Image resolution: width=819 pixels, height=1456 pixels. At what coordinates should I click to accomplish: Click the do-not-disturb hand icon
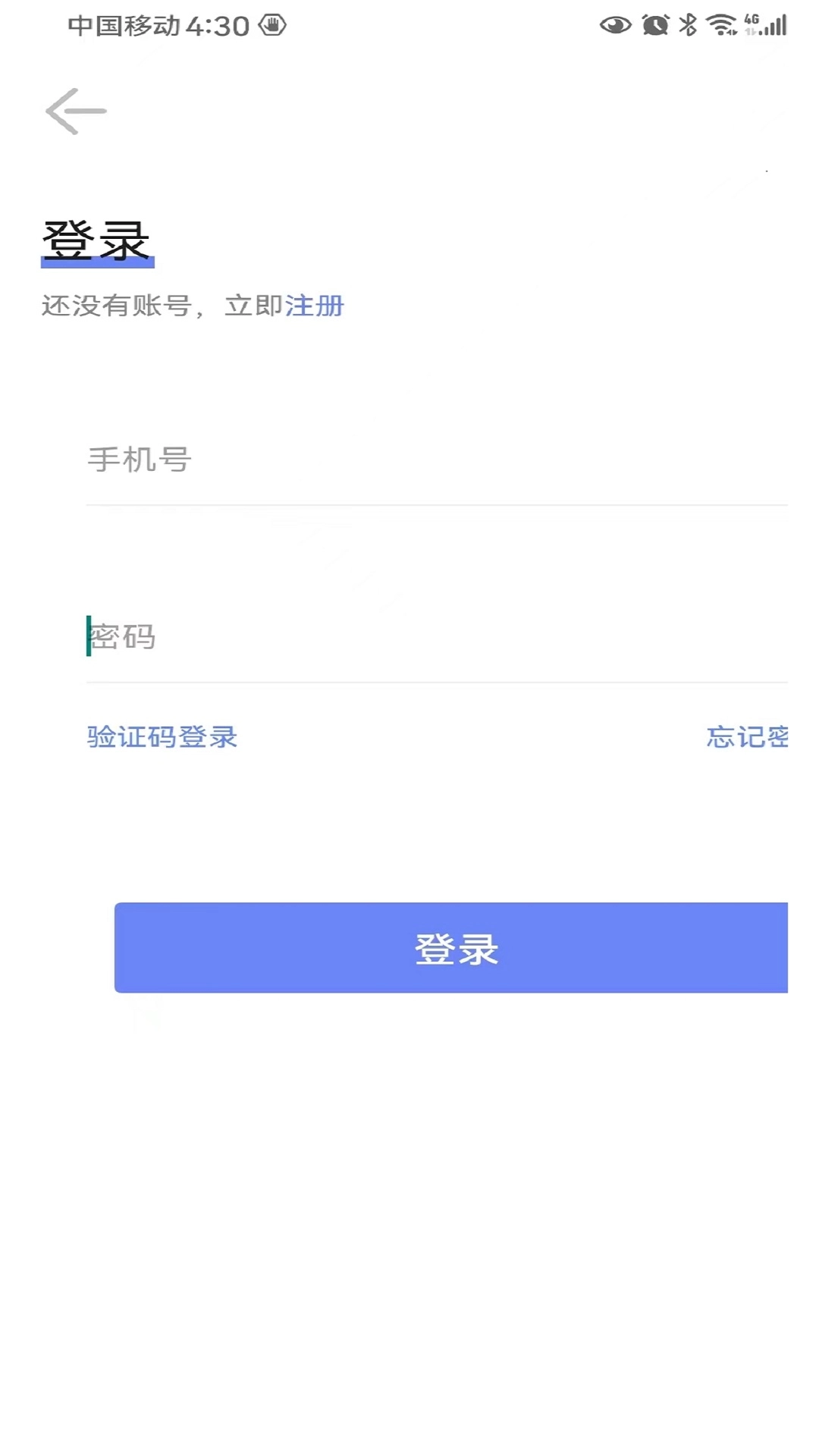tap(273, 25)
